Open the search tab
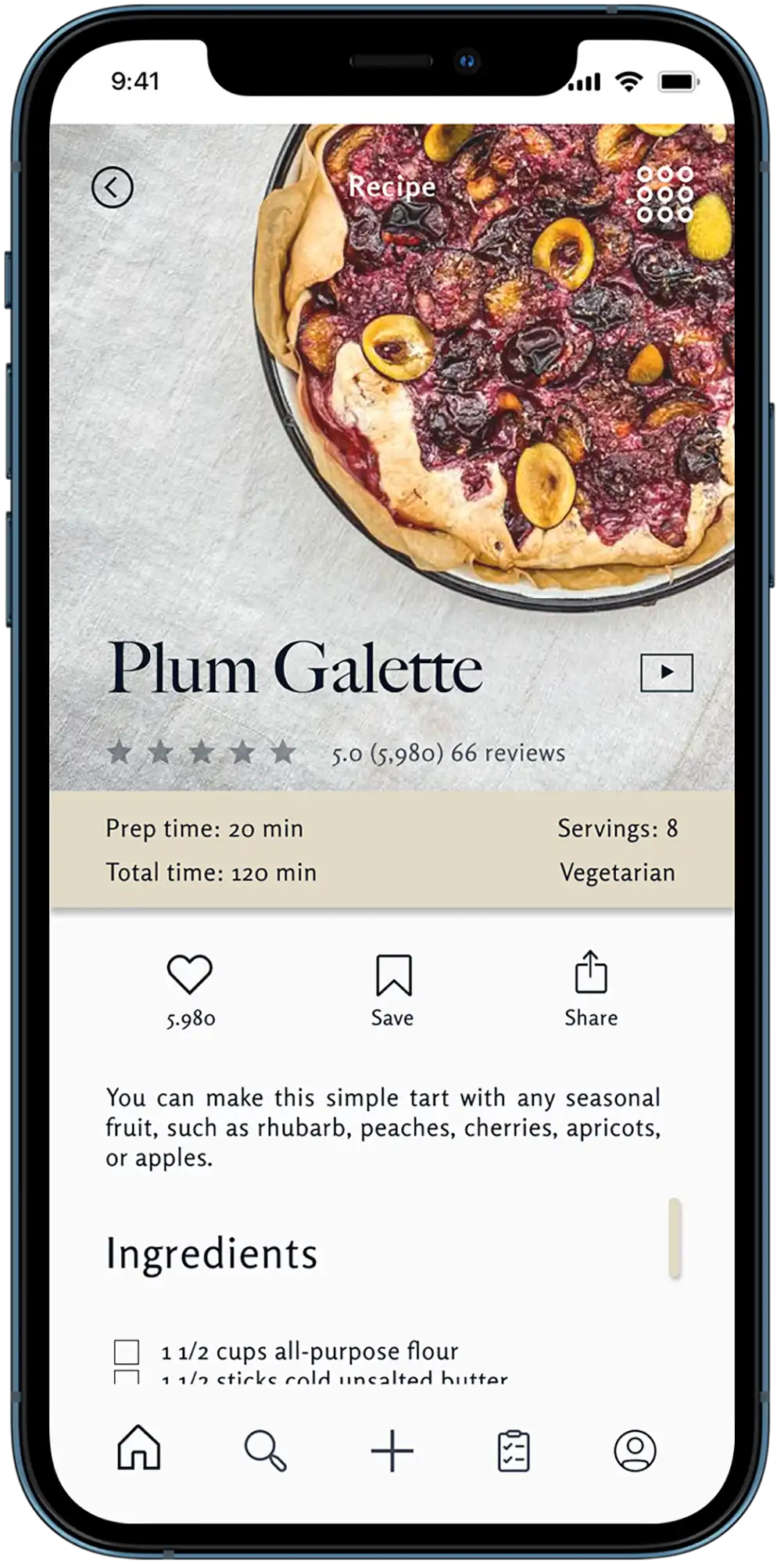The image size is (784, 1564). pos(266,1451)
